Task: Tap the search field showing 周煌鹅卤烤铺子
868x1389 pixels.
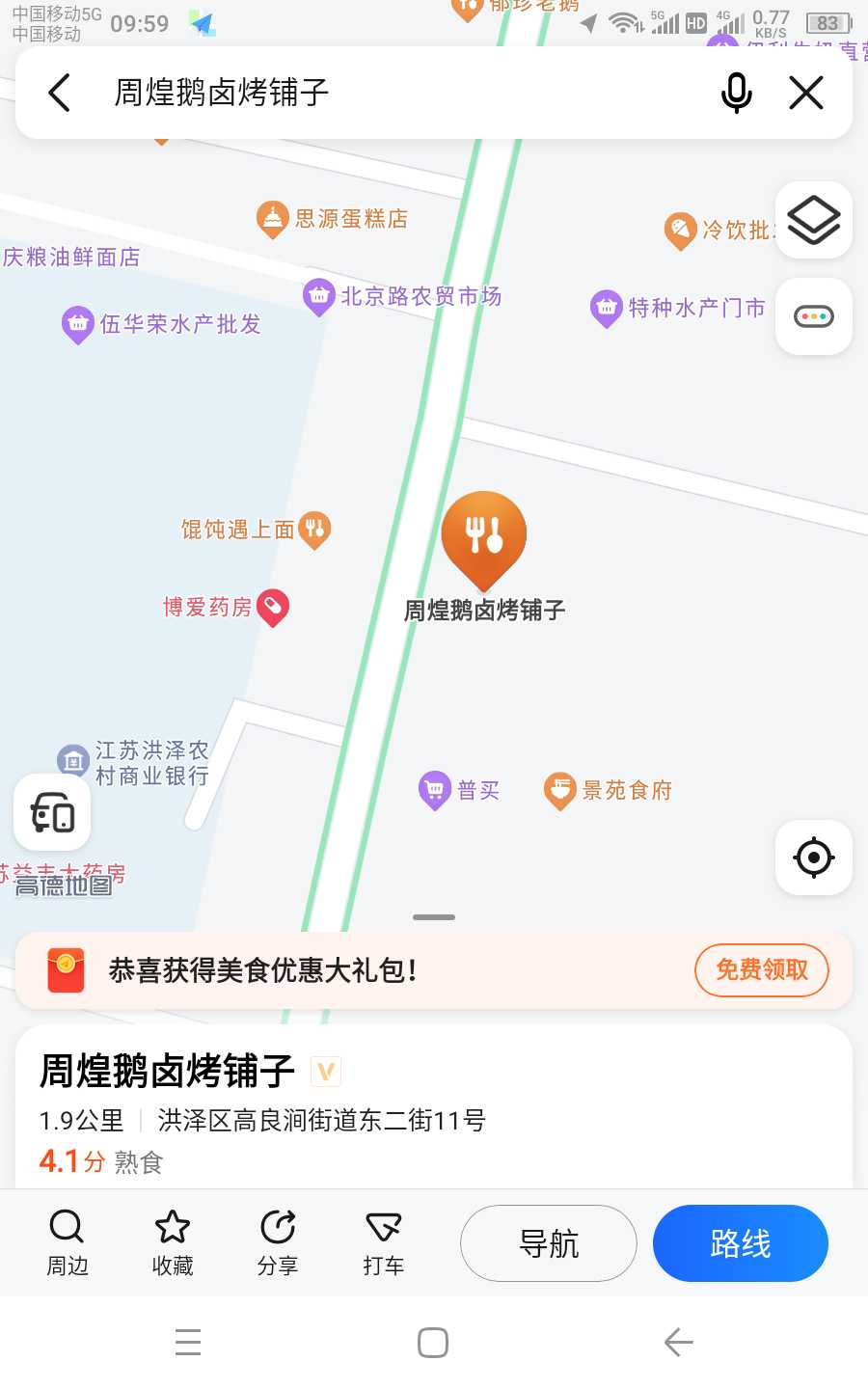Action: click(405, 94)
